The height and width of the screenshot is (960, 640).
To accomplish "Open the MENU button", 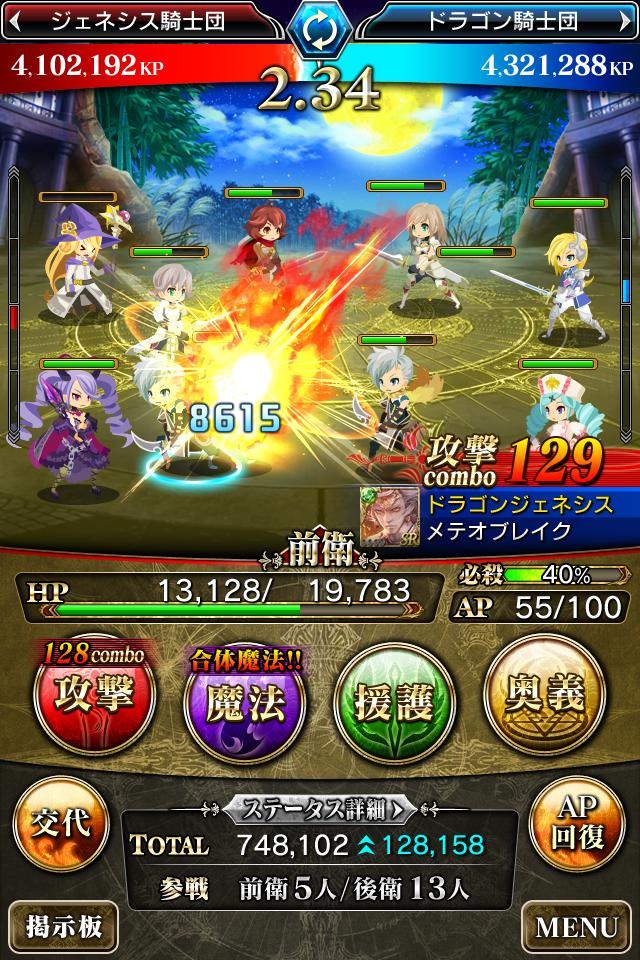I will click(x=577, y=926).
